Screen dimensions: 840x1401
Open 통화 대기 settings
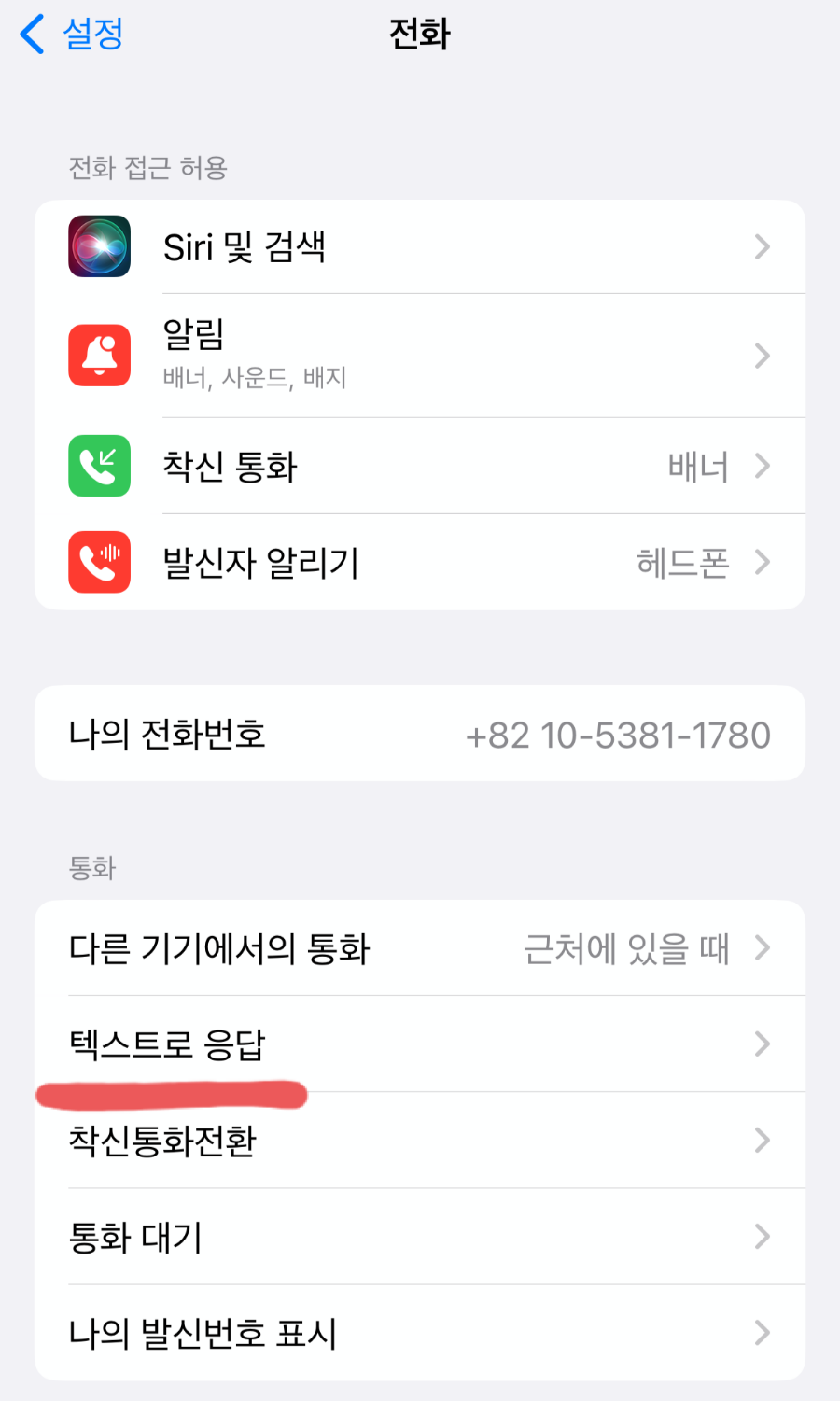(x=420, y=1238)
